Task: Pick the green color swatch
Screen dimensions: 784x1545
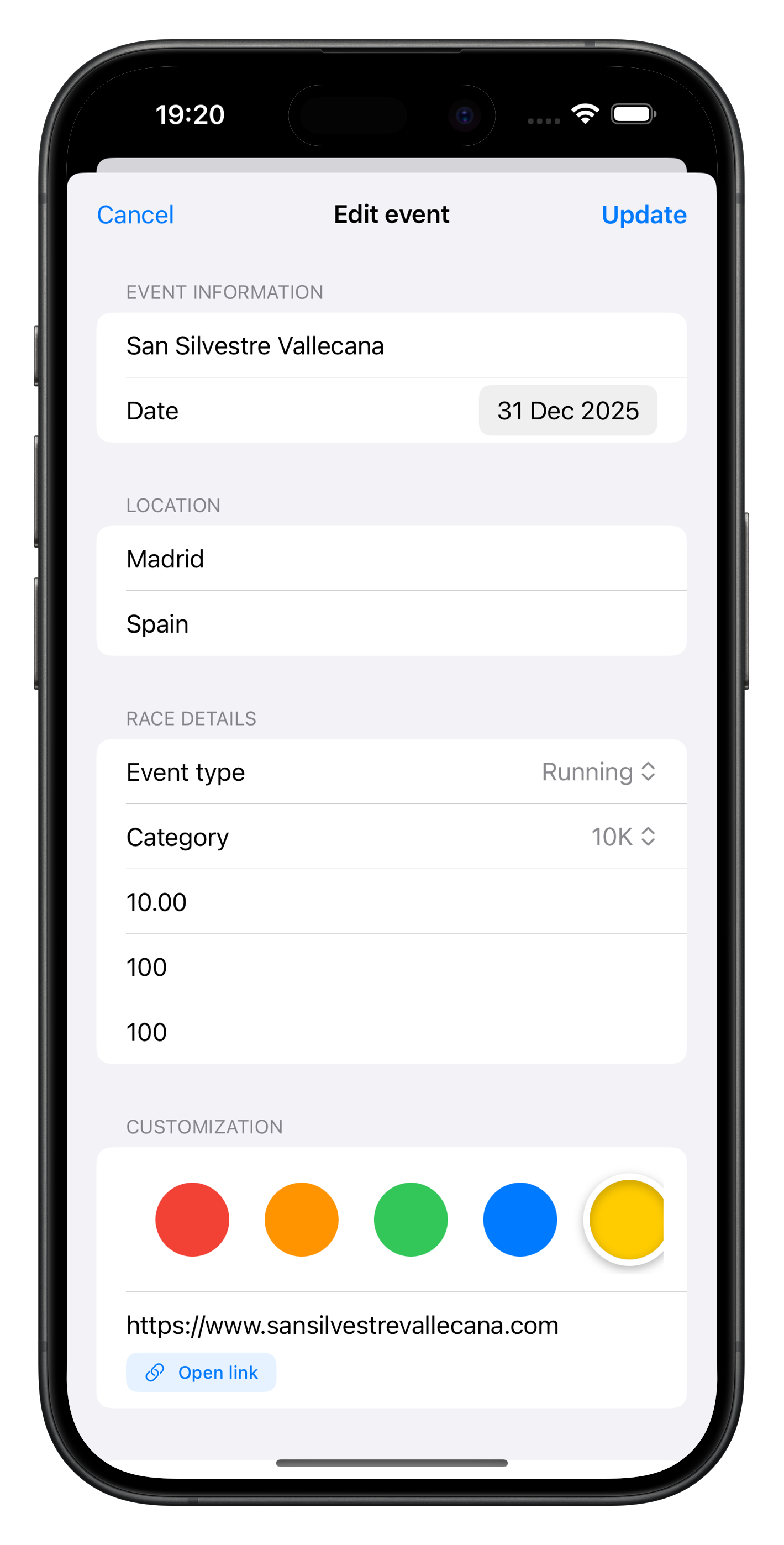Action: tap(411, 1220)
